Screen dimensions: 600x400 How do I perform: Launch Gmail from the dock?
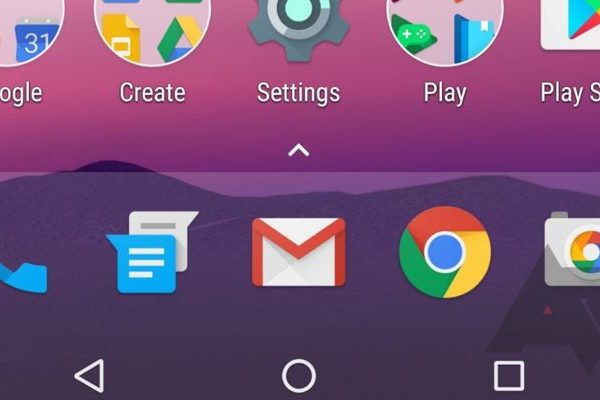[298, 253]
